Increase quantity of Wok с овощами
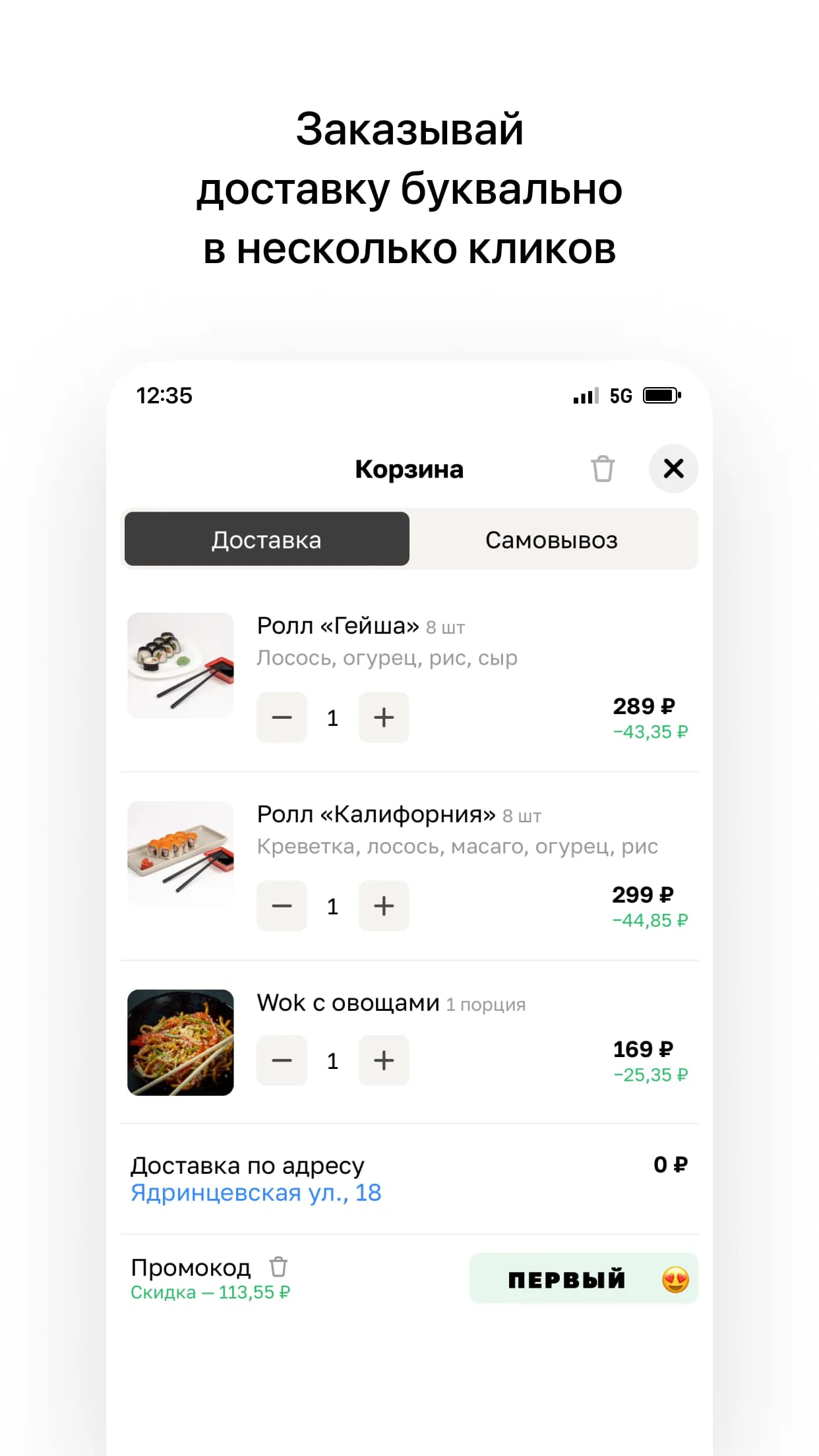This screenshot has width=819, height=1456. [x=383, y=1060]
